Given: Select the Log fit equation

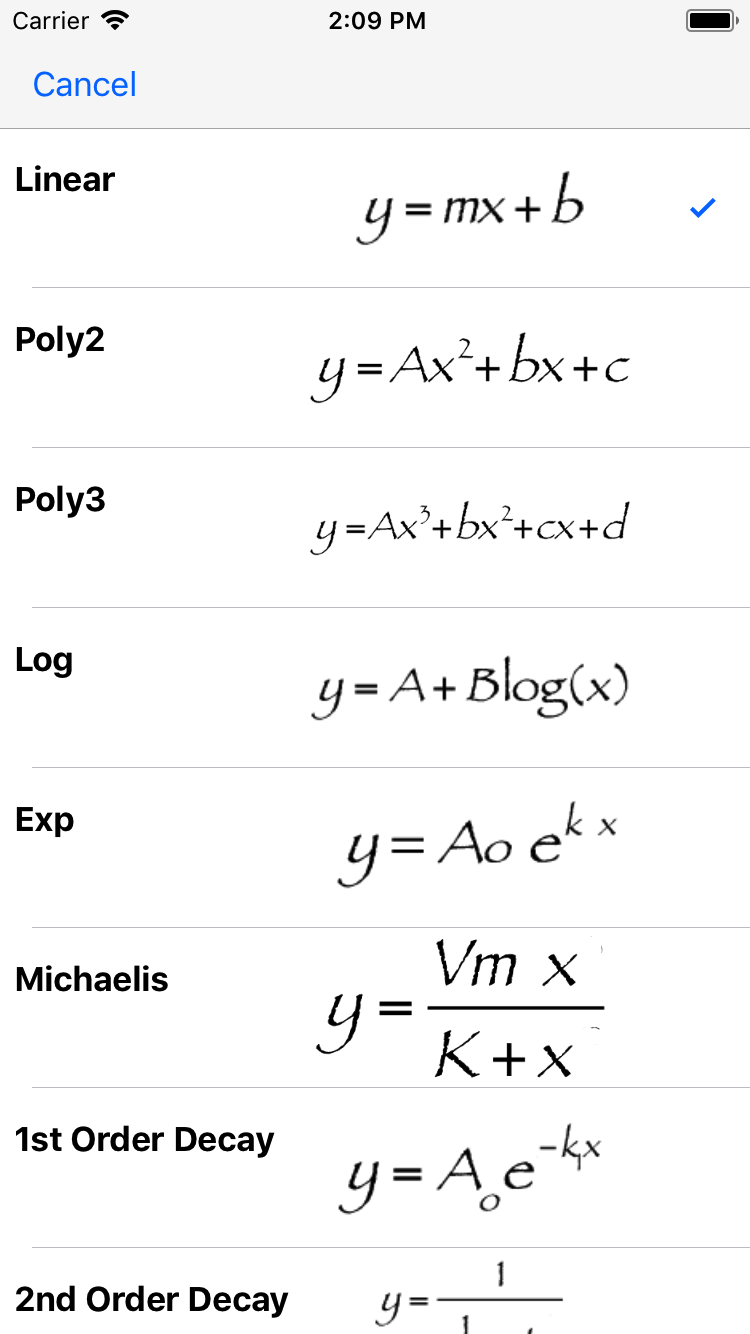Looking at the screenshot, I should (x=375, y=688).
